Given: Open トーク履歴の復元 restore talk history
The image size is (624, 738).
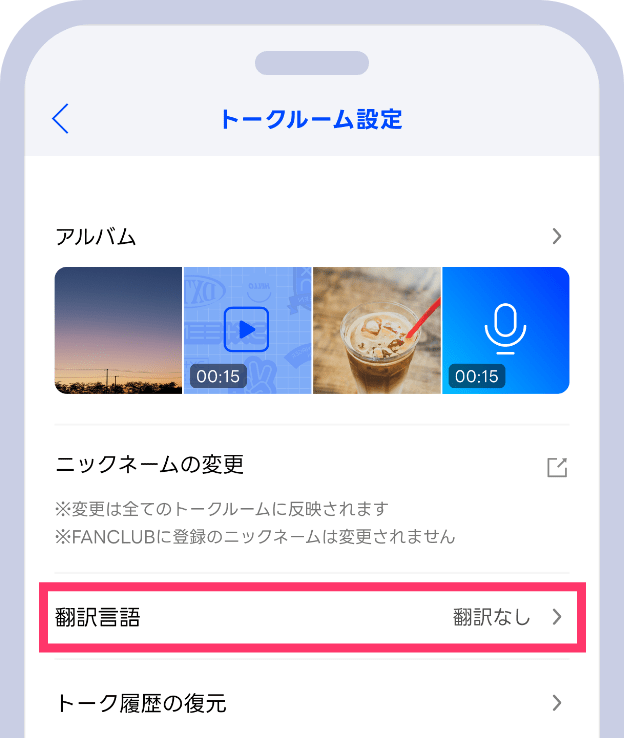Looking at the screenshot, I should (311, 703).
